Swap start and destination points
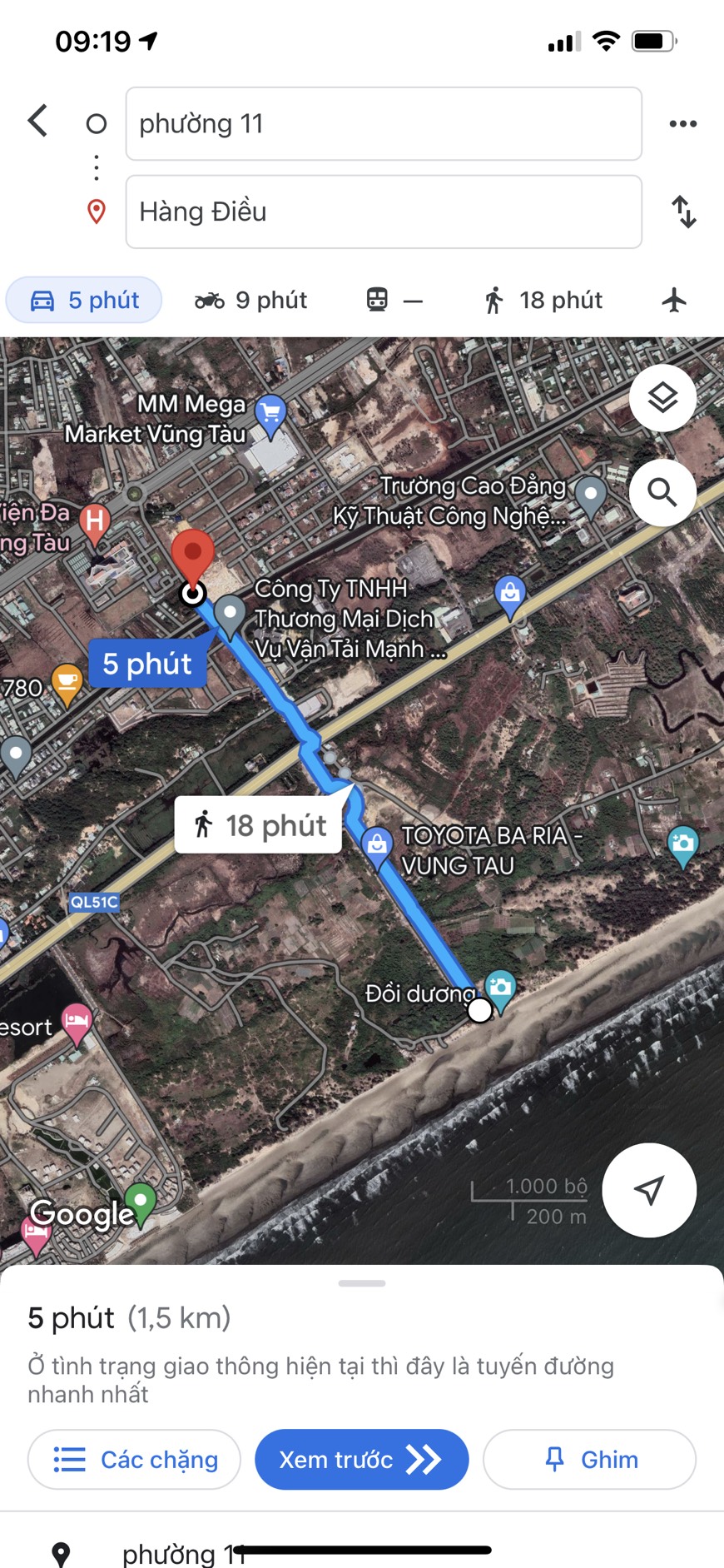This screenshot has width=724, height=1568. click(x=683, y=212)
